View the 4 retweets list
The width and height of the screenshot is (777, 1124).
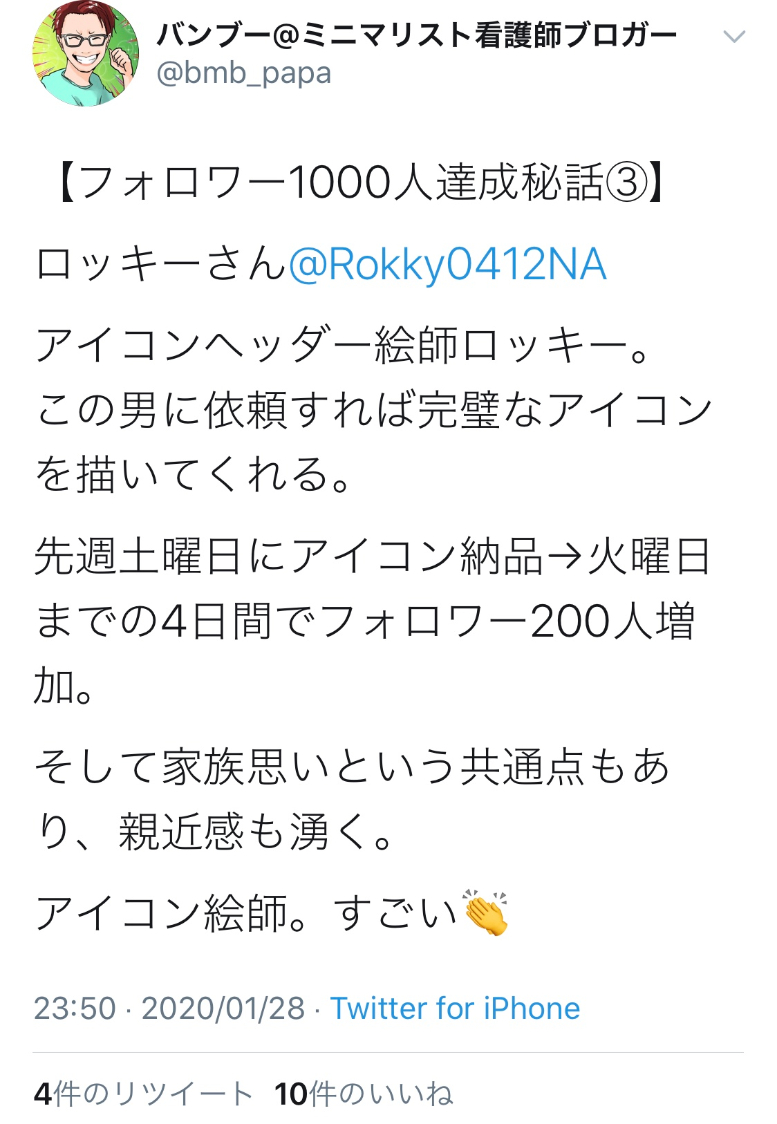(x=143, y=1094)
